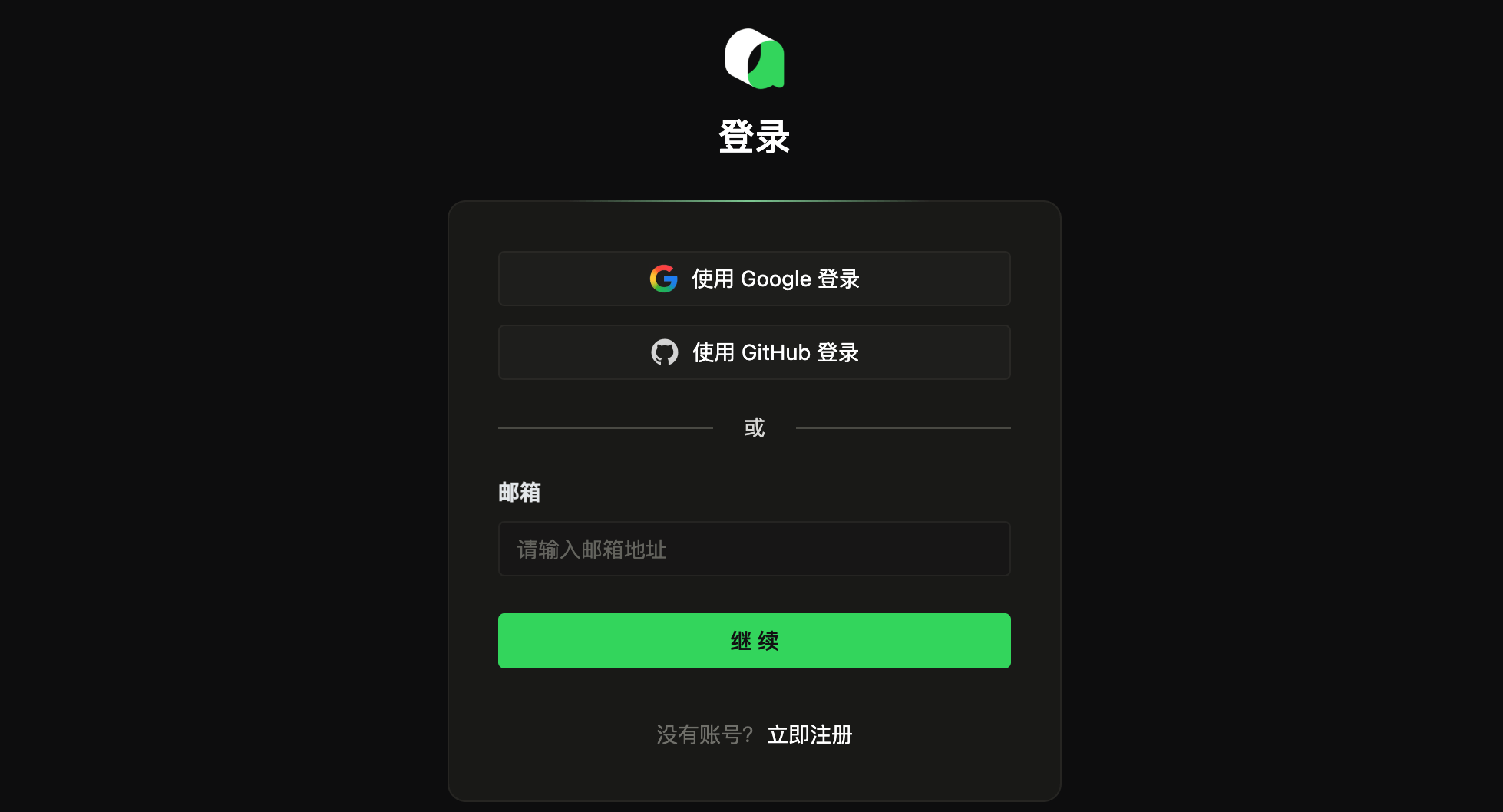Tap the green 继续 button
Viewport: 1503px width, 812px height.
tap(754, 641)
